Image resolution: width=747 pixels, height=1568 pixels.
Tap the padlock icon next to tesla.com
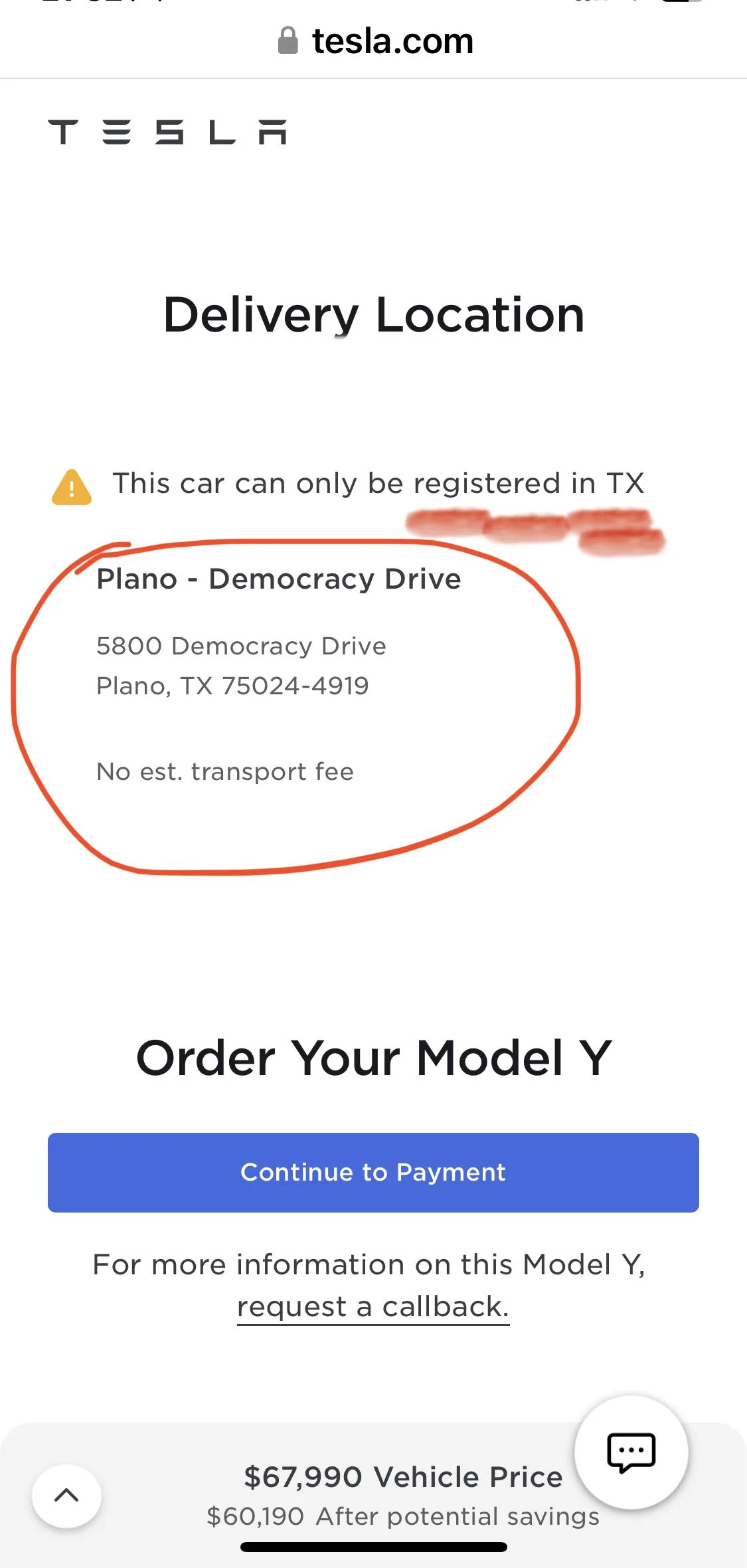(x=288, y=41)
